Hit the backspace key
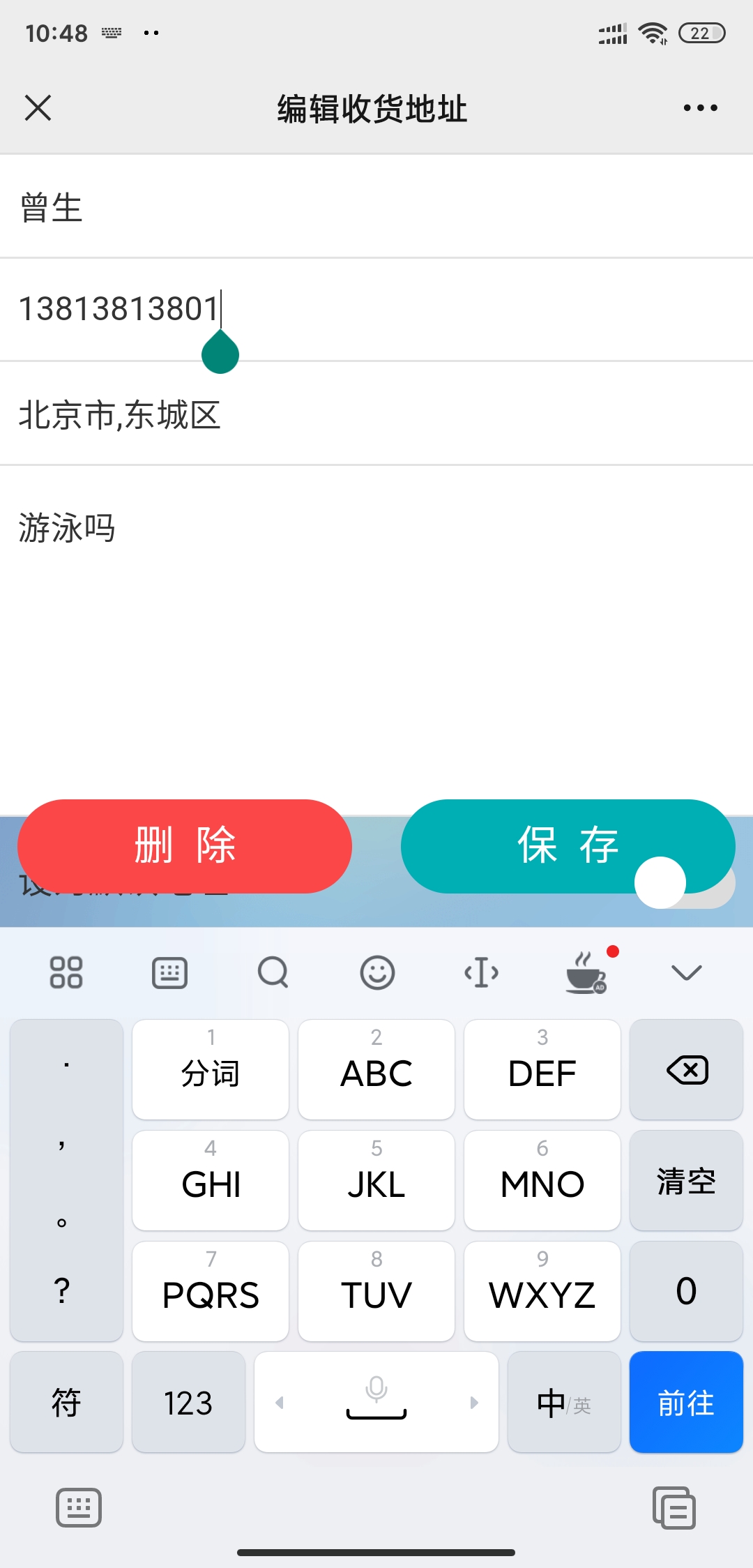The image size is (753, 1568). tap(687, 1070)
